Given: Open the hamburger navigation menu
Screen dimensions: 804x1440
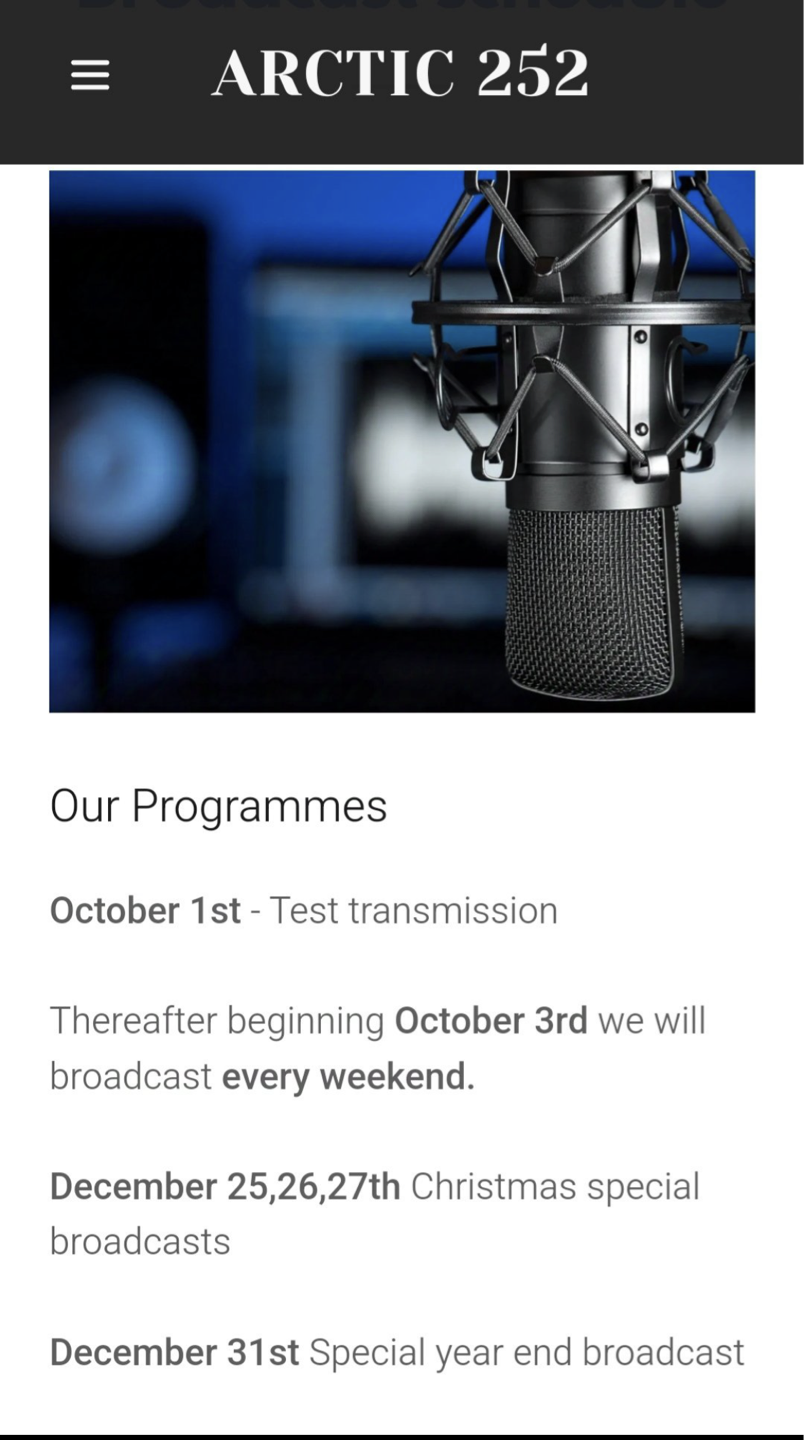Looking at the screenshot, I should pos(90,75).
